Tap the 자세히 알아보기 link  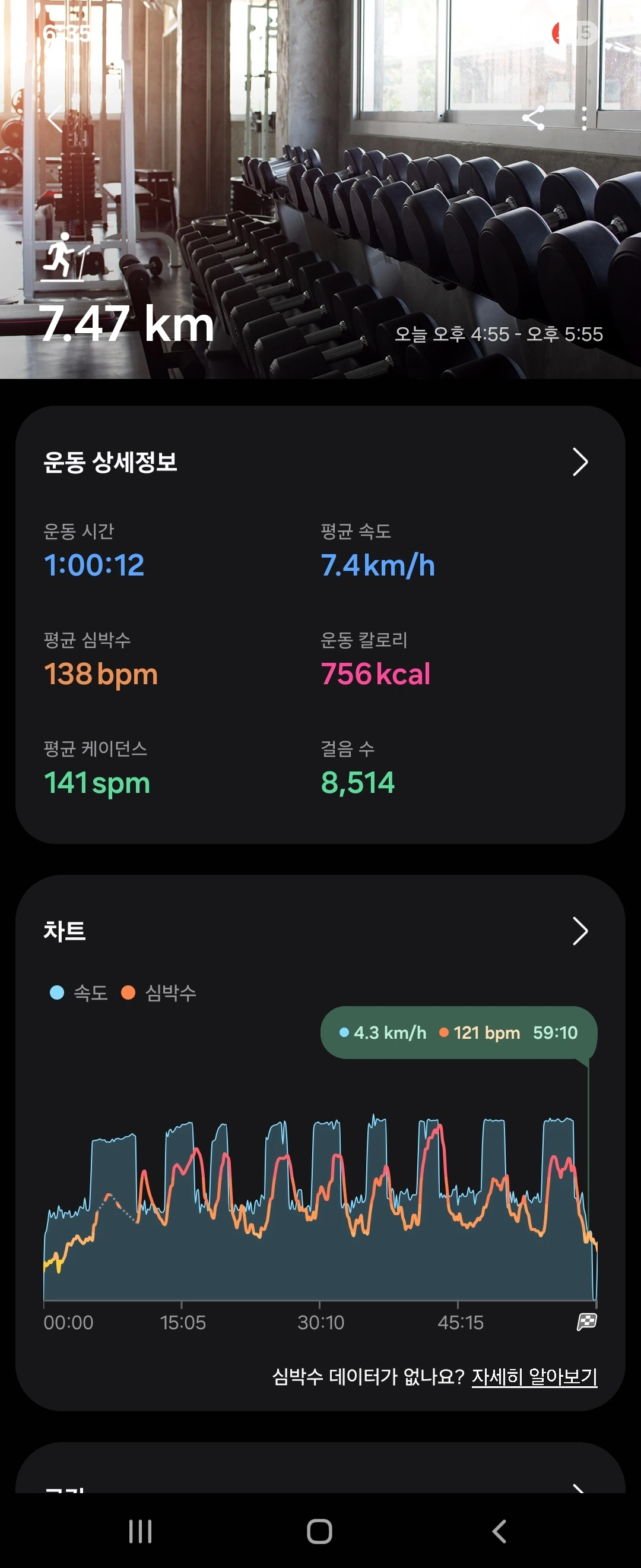coord(535,1376)
